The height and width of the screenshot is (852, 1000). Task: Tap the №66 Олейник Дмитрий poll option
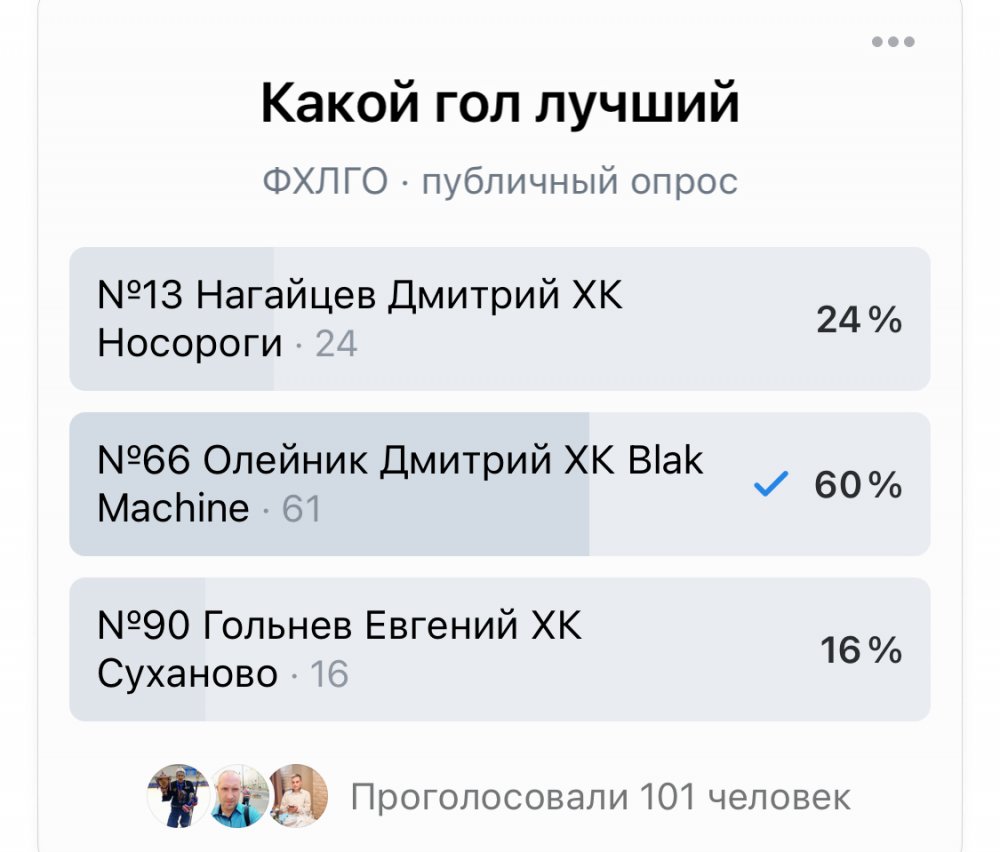click(499, 484)
